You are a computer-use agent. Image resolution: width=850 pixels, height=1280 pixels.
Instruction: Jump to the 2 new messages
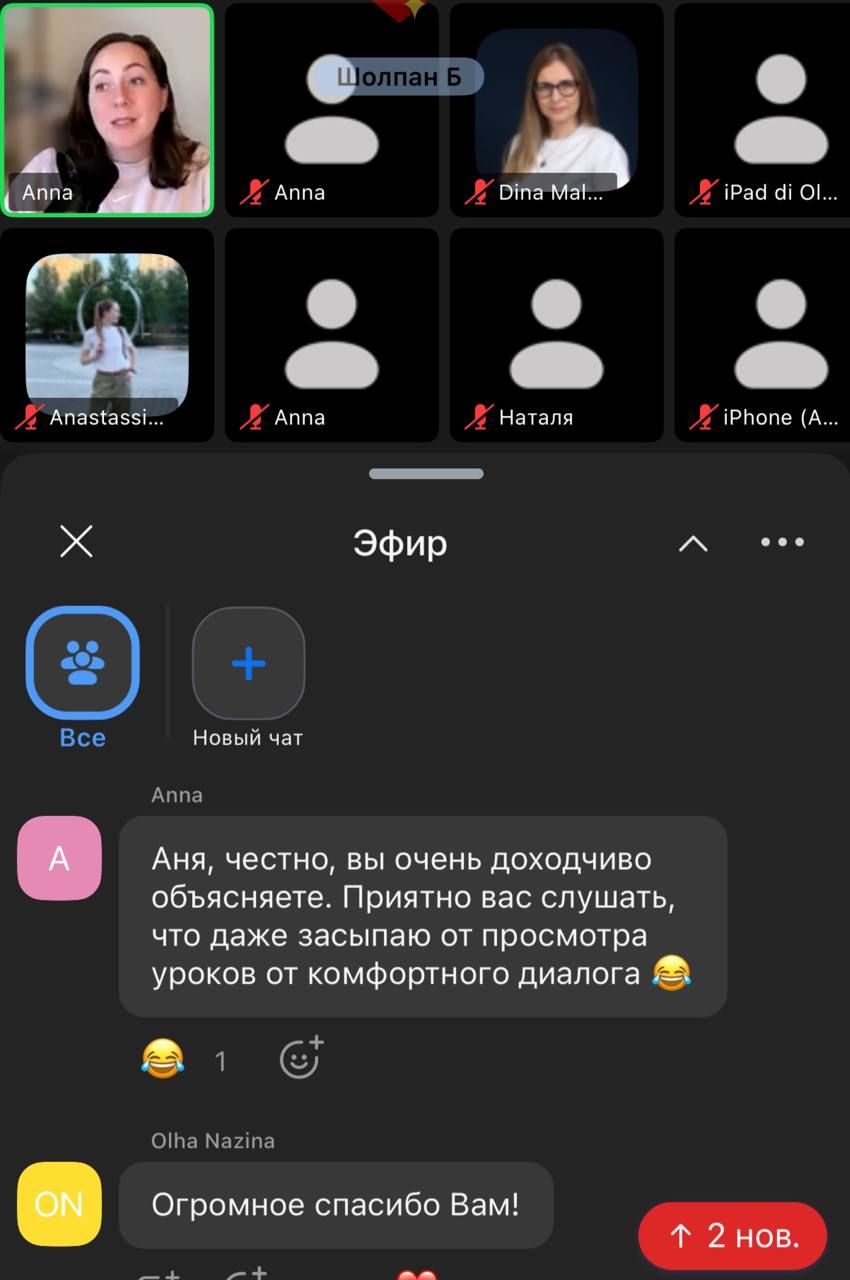[732, 1236]
